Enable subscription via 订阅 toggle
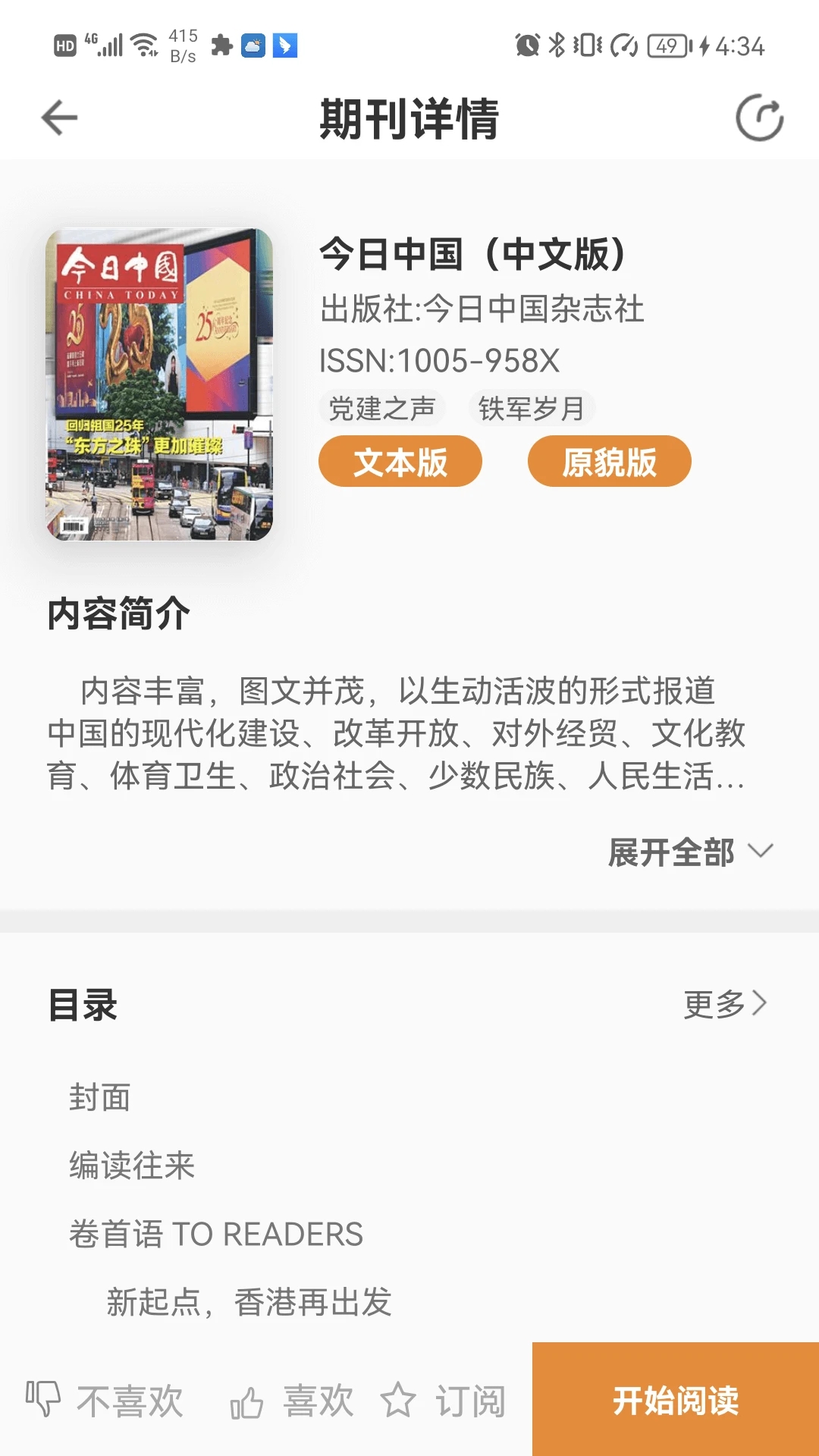This screenshot has width=819, height=1456. [447, 1401]
